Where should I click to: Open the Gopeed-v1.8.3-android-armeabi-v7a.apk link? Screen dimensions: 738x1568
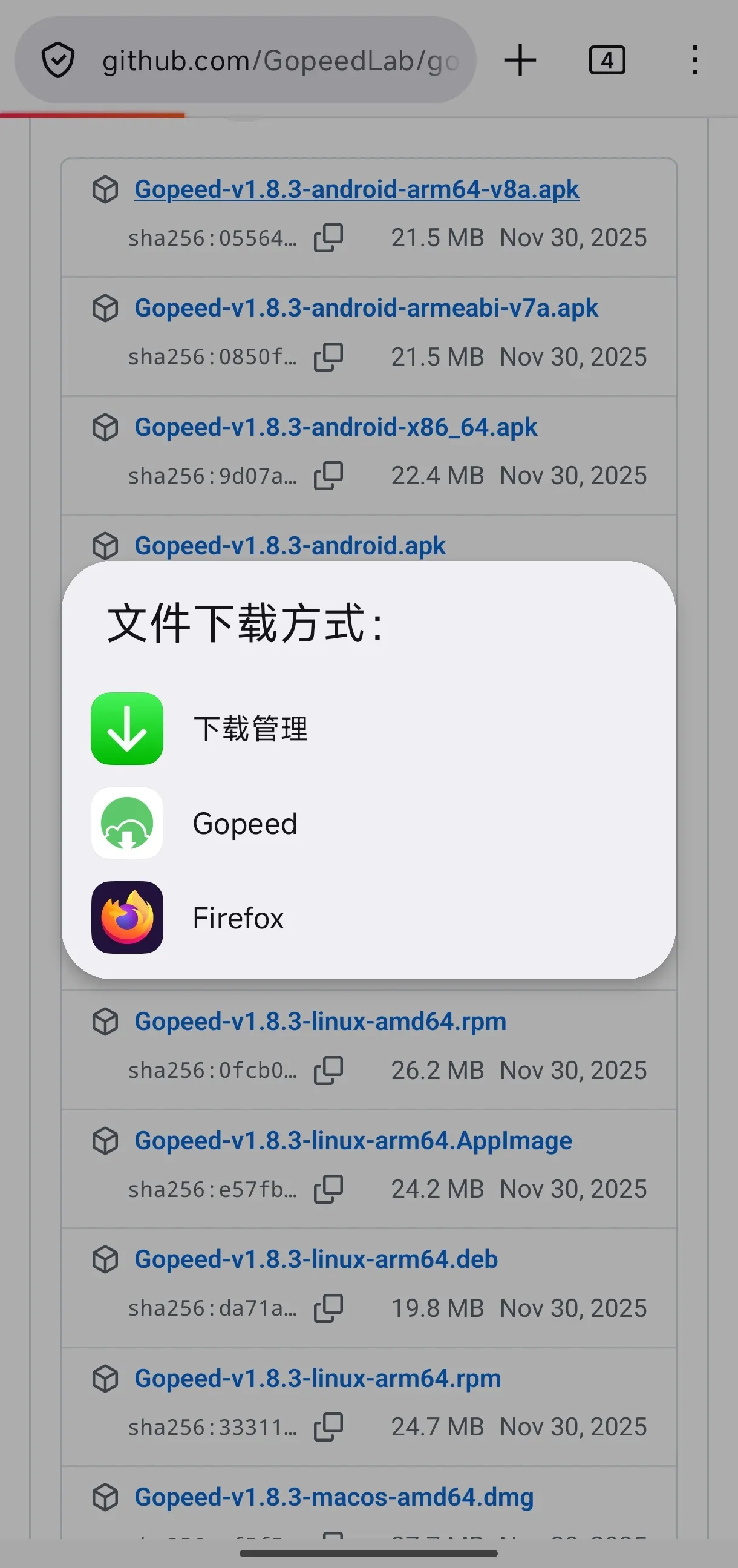pyautogui.click(x=365, y=308)
